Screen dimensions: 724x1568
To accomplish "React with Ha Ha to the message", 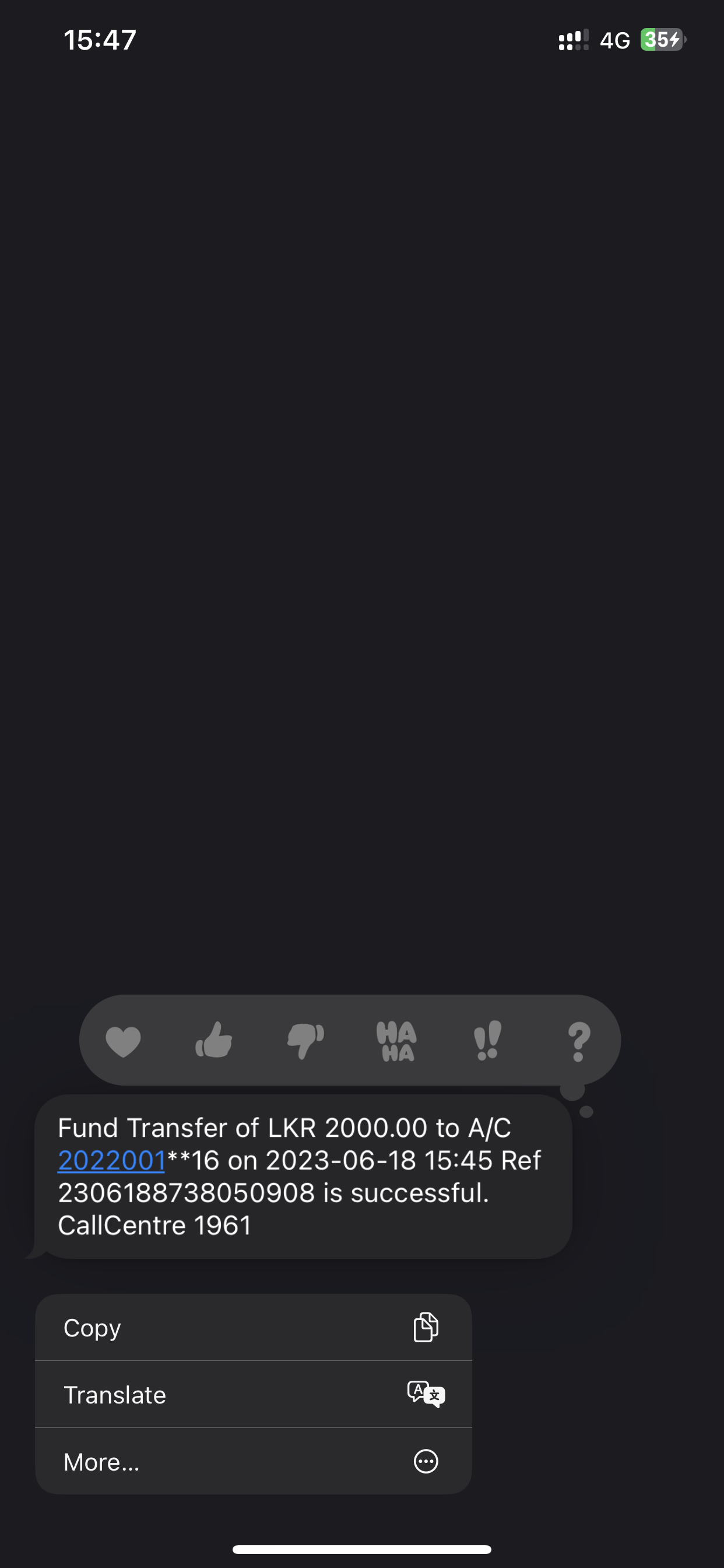I will [x=396, y=1041].
